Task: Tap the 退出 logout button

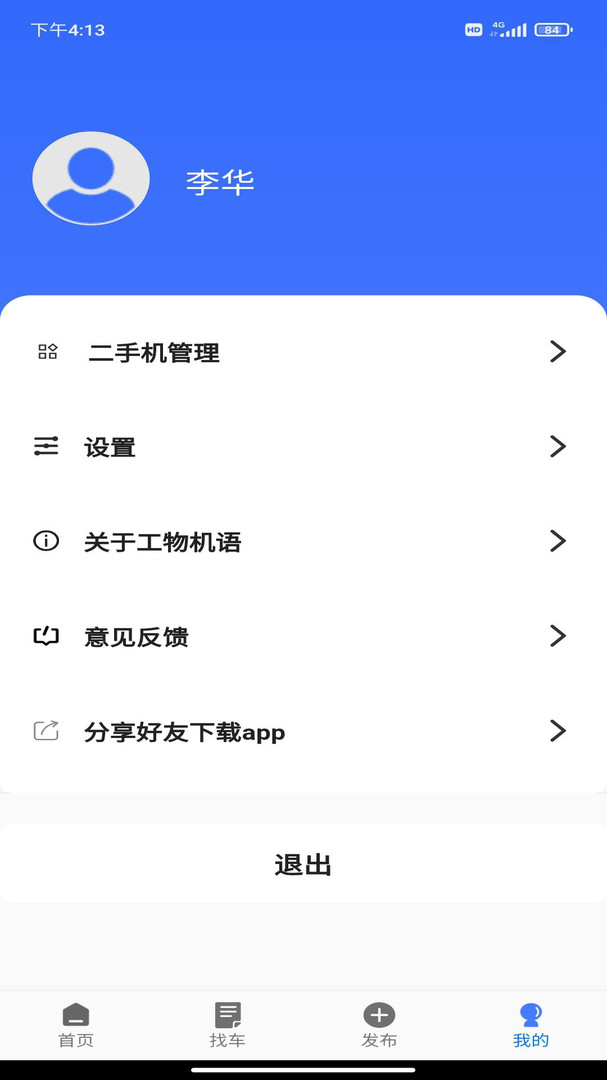Action: pyautogui.click(x=303, y=864)
